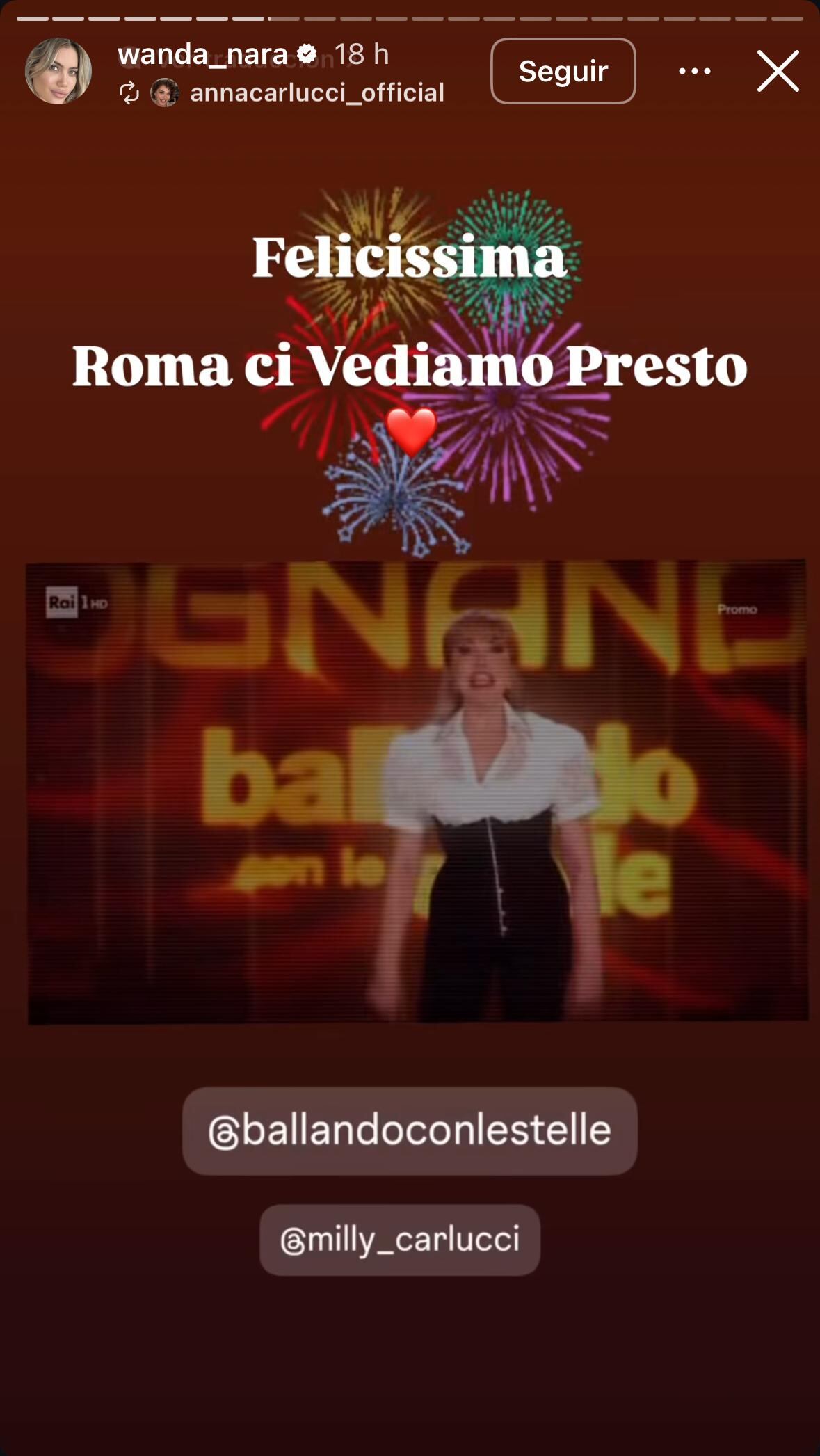
Task: Close the story viewer
Action: tap(778, 71)
